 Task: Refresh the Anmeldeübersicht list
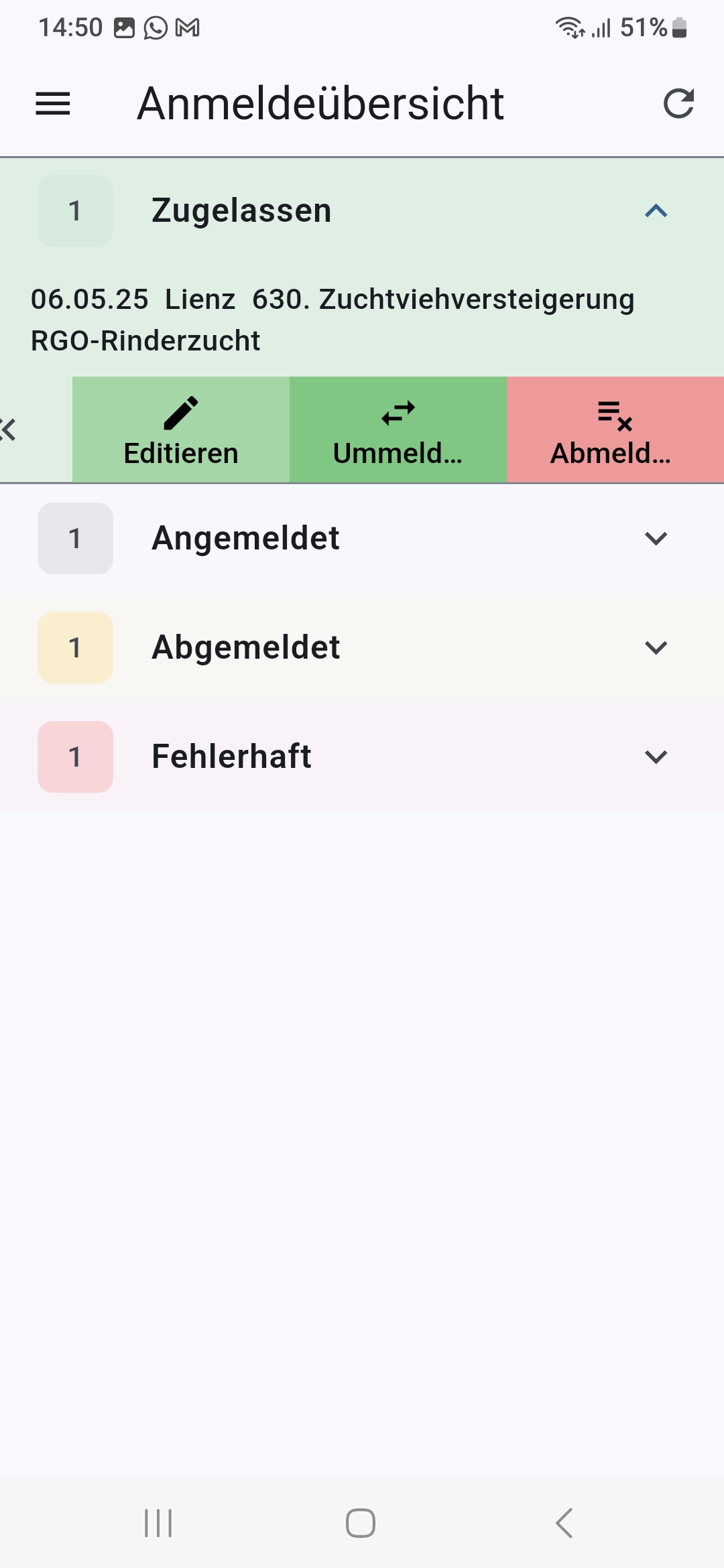point(678,104)
